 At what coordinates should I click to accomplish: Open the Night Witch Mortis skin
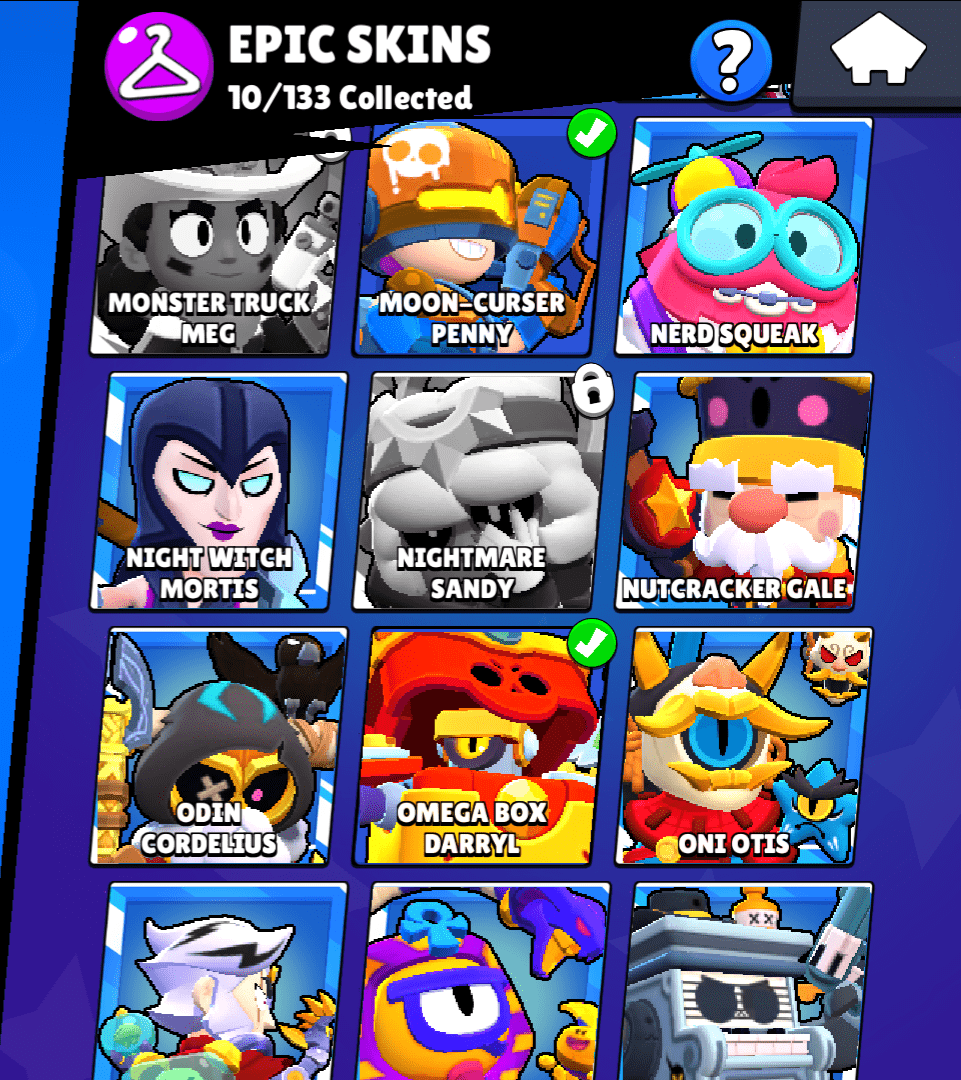(219, 492)
